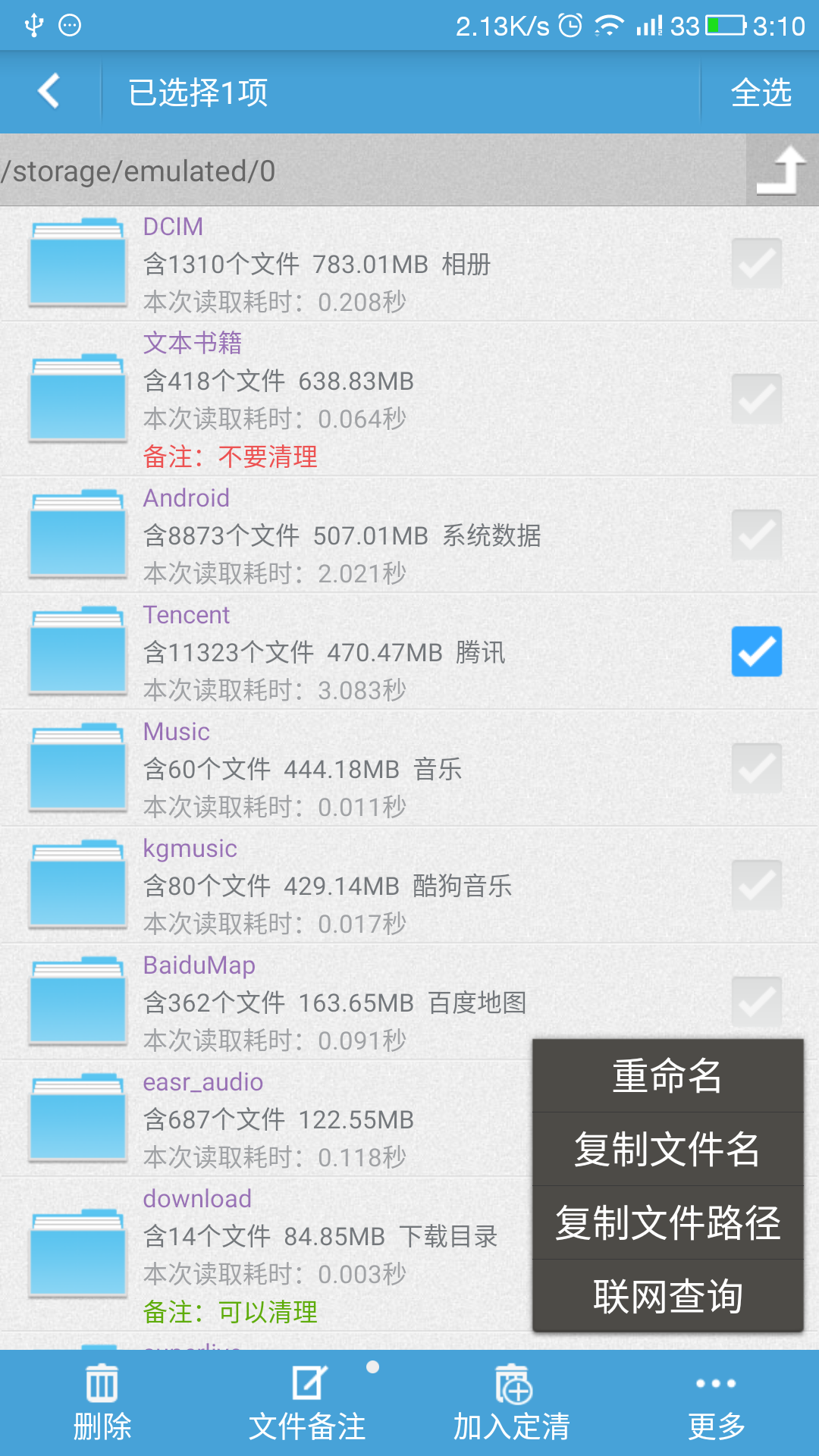Viewport: 819px width, 1456px height.
Task: Check the Music folder checkbox
Action: [x=756, y=768]
